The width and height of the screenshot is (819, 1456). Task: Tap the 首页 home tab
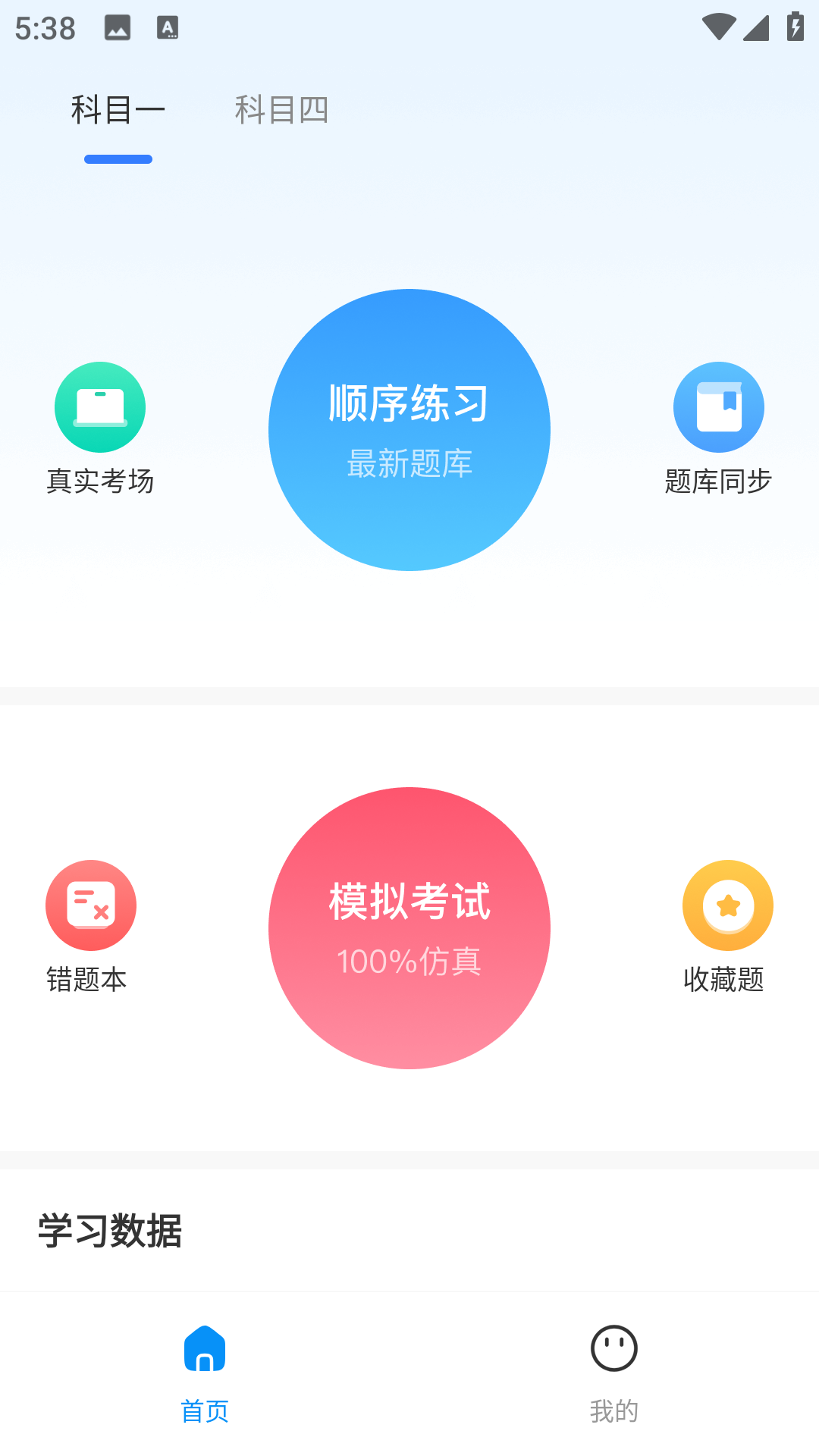[x=205, y=1373]
